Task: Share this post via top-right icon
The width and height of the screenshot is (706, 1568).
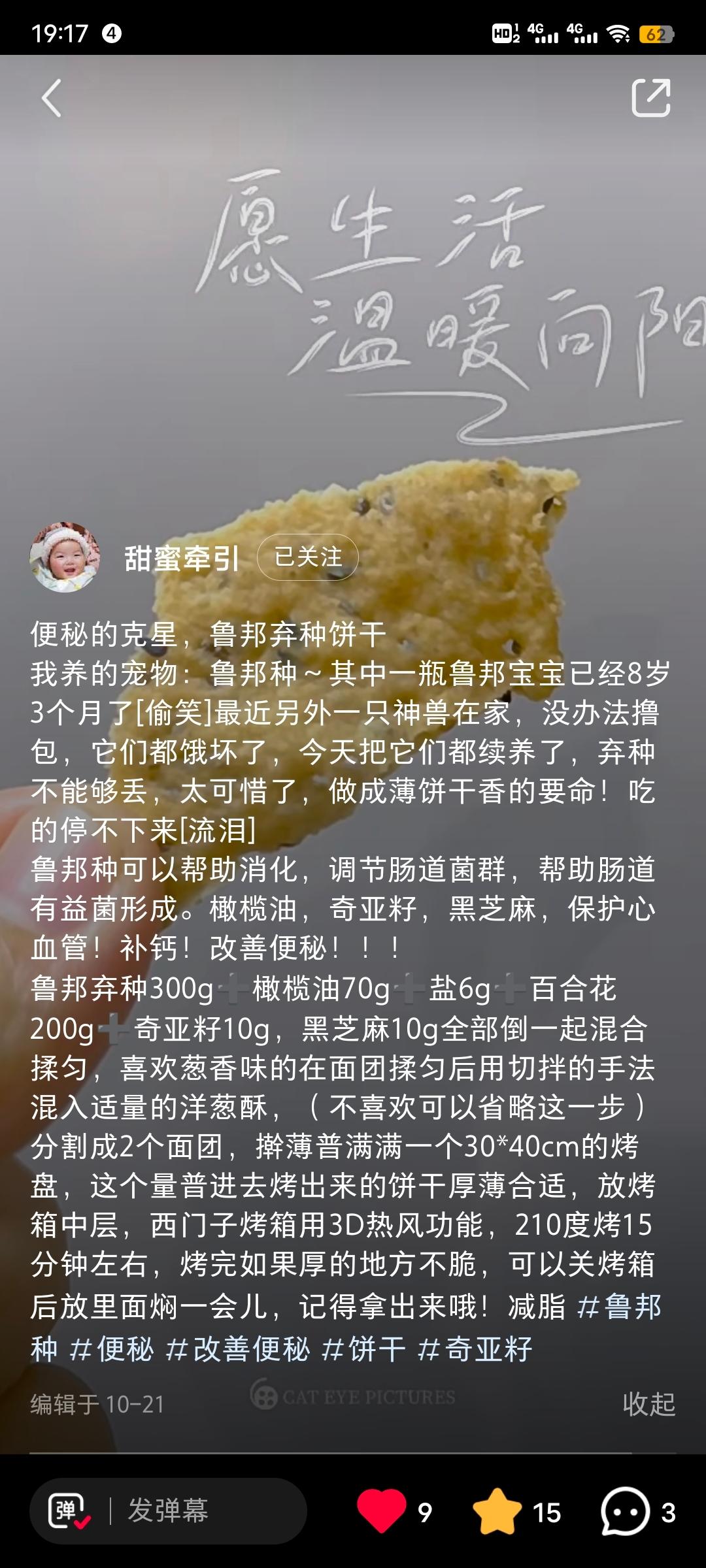Action: pyautogui.click(x=650, y=99)
